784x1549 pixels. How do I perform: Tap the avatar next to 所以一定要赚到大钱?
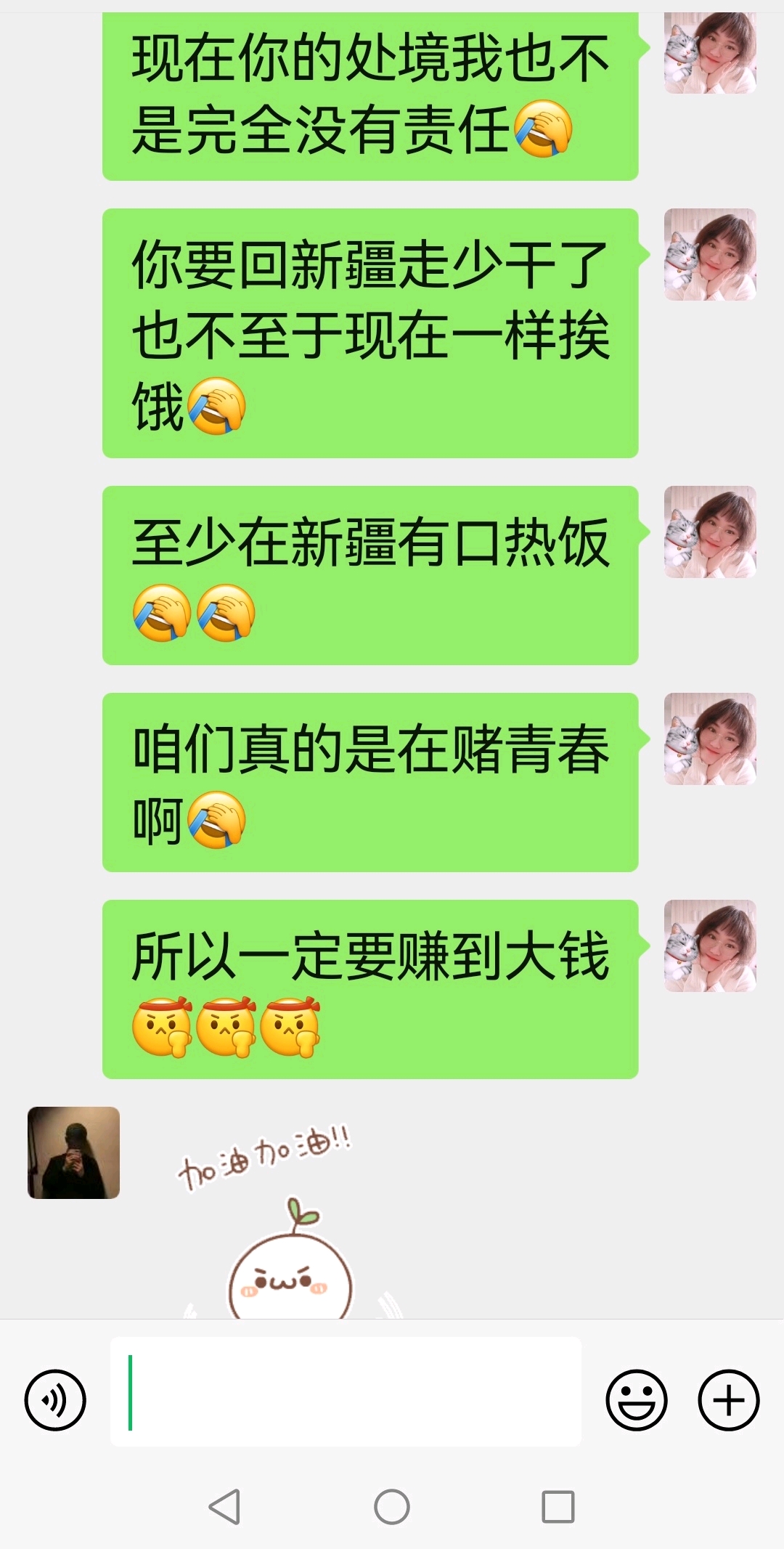(x=710, y=946)
